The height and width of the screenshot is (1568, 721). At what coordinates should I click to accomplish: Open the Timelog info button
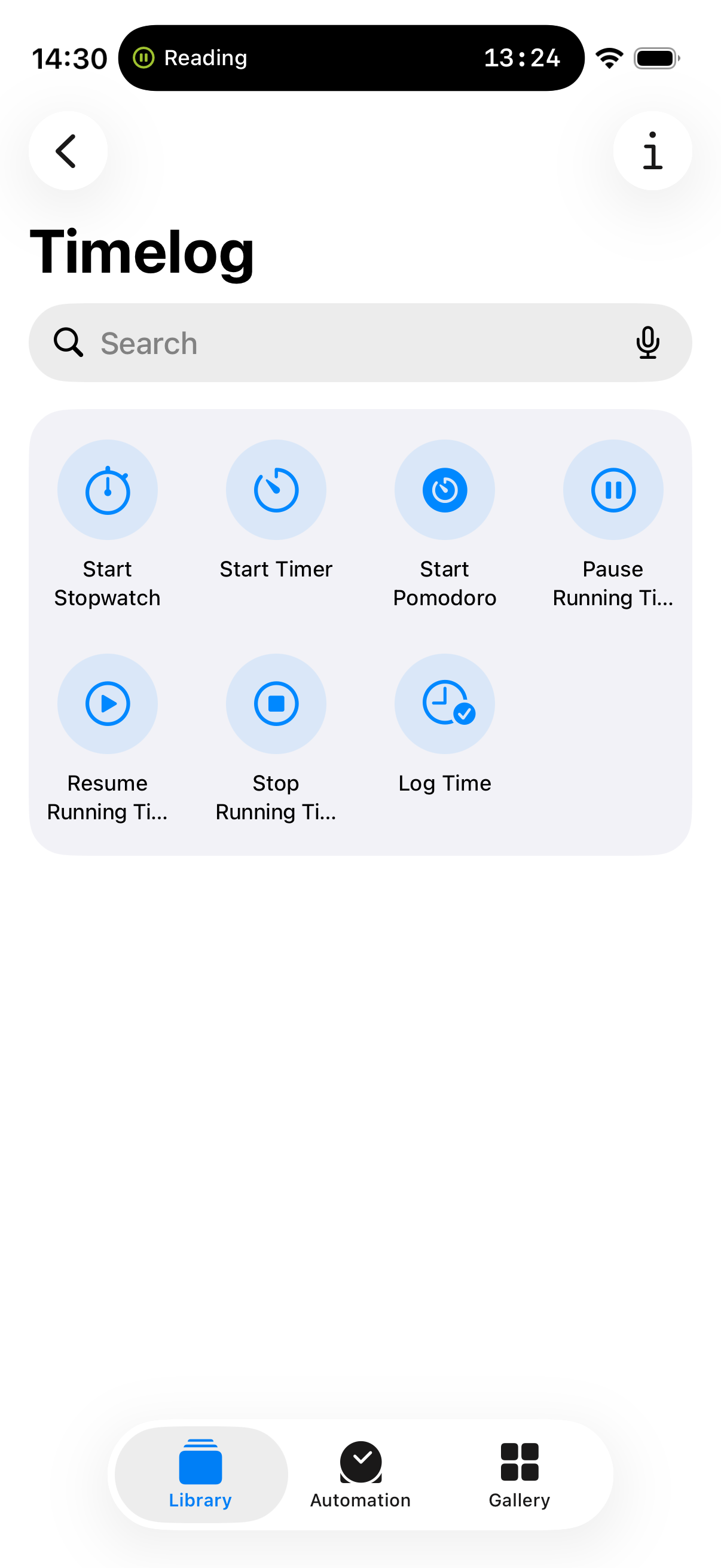pyautogui.click(x=652, y=151)
